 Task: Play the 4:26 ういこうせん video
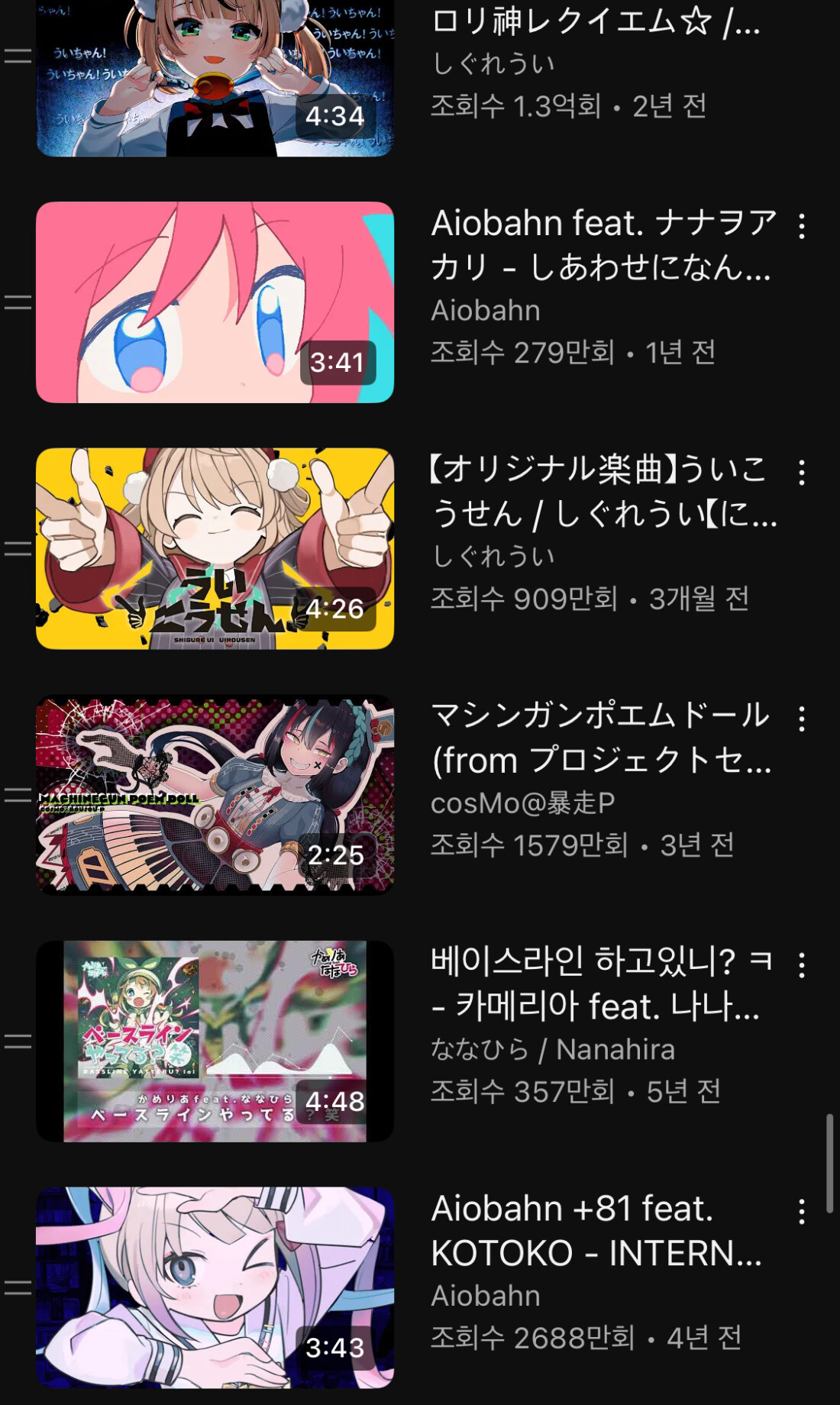click(215, 548)
